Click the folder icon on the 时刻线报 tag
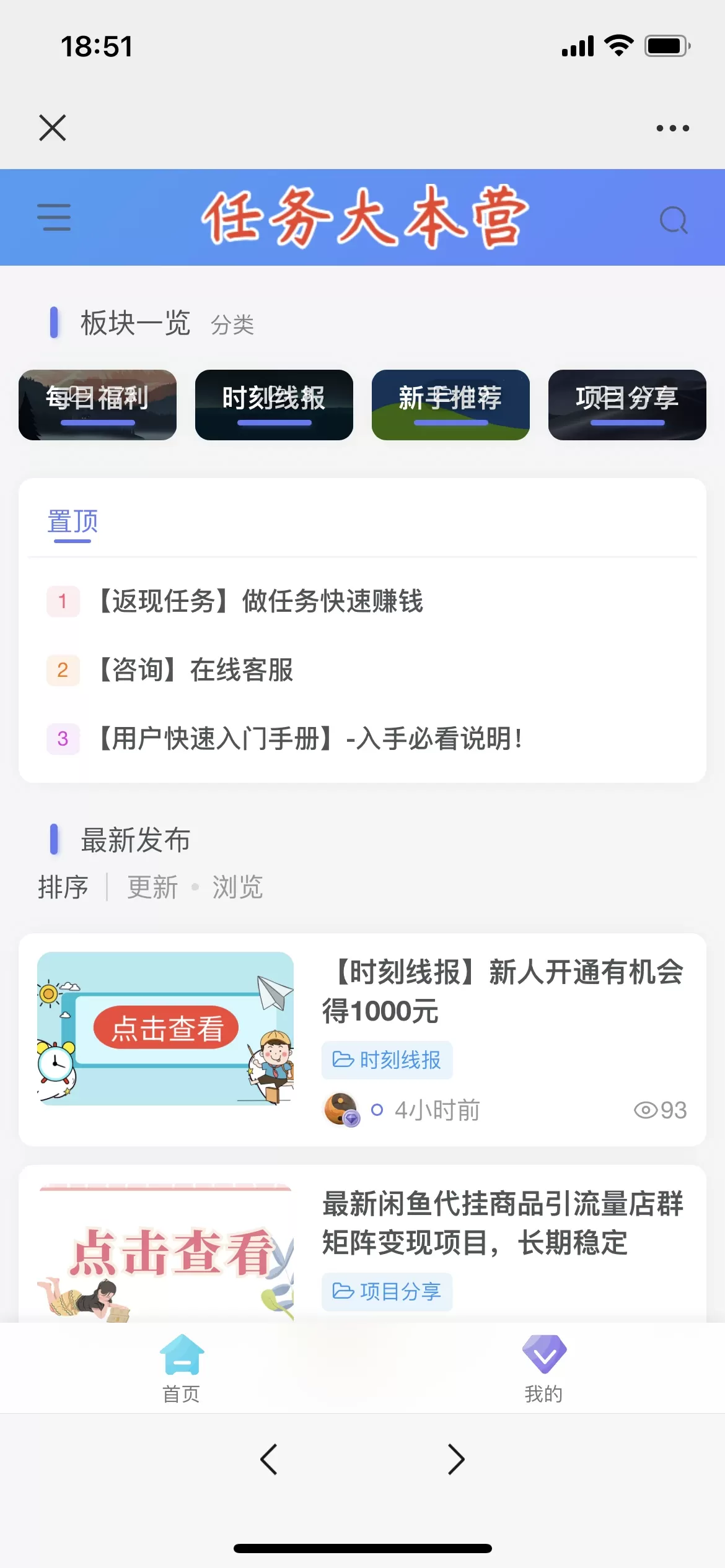The height and width of the screenshot is (1568, 725). [x=345, y=1060]
